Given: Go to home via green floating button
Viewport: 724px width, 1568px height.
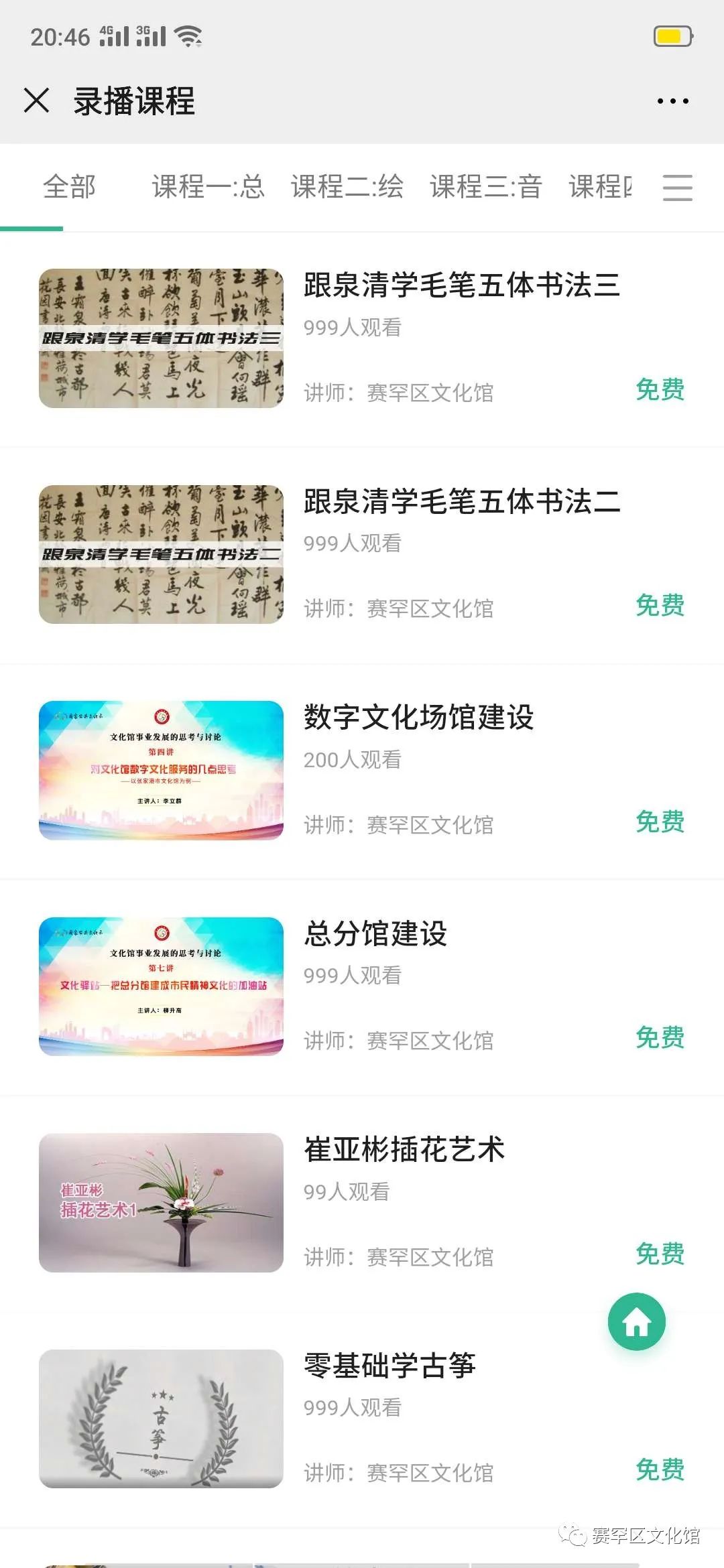Looking at the screenshot, I should [636, 1322].
